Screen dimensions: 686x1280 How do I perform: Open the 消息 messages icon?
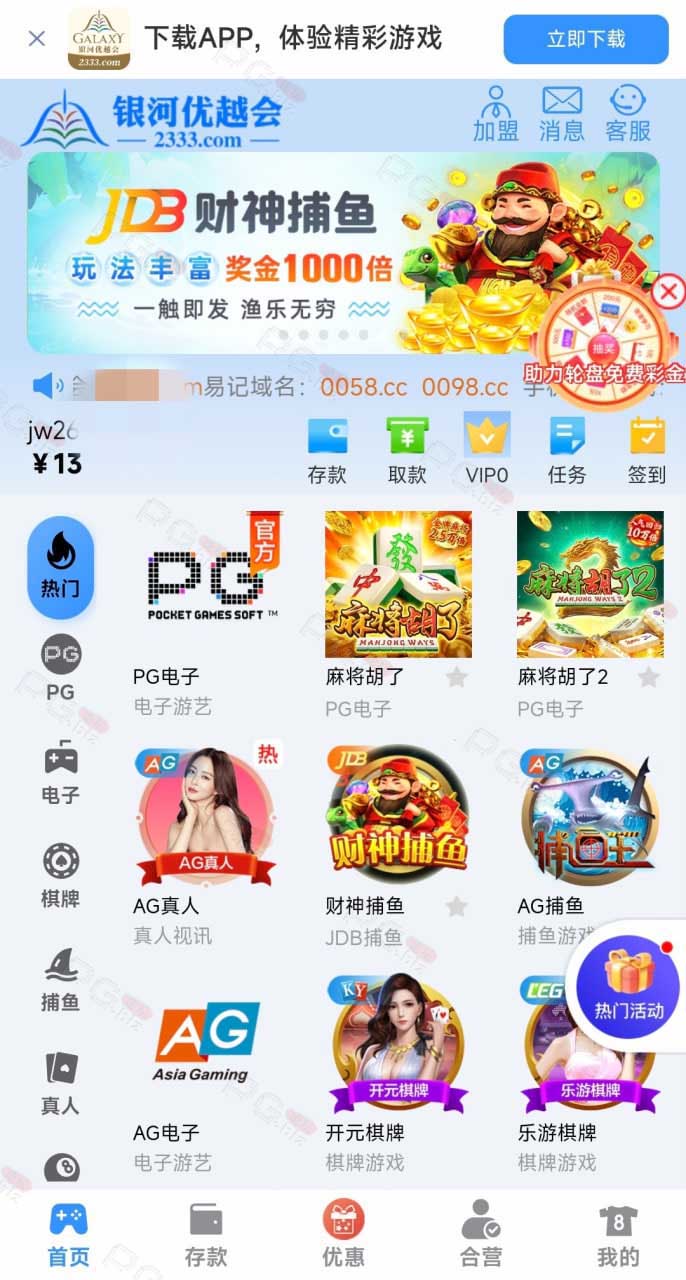562,114
